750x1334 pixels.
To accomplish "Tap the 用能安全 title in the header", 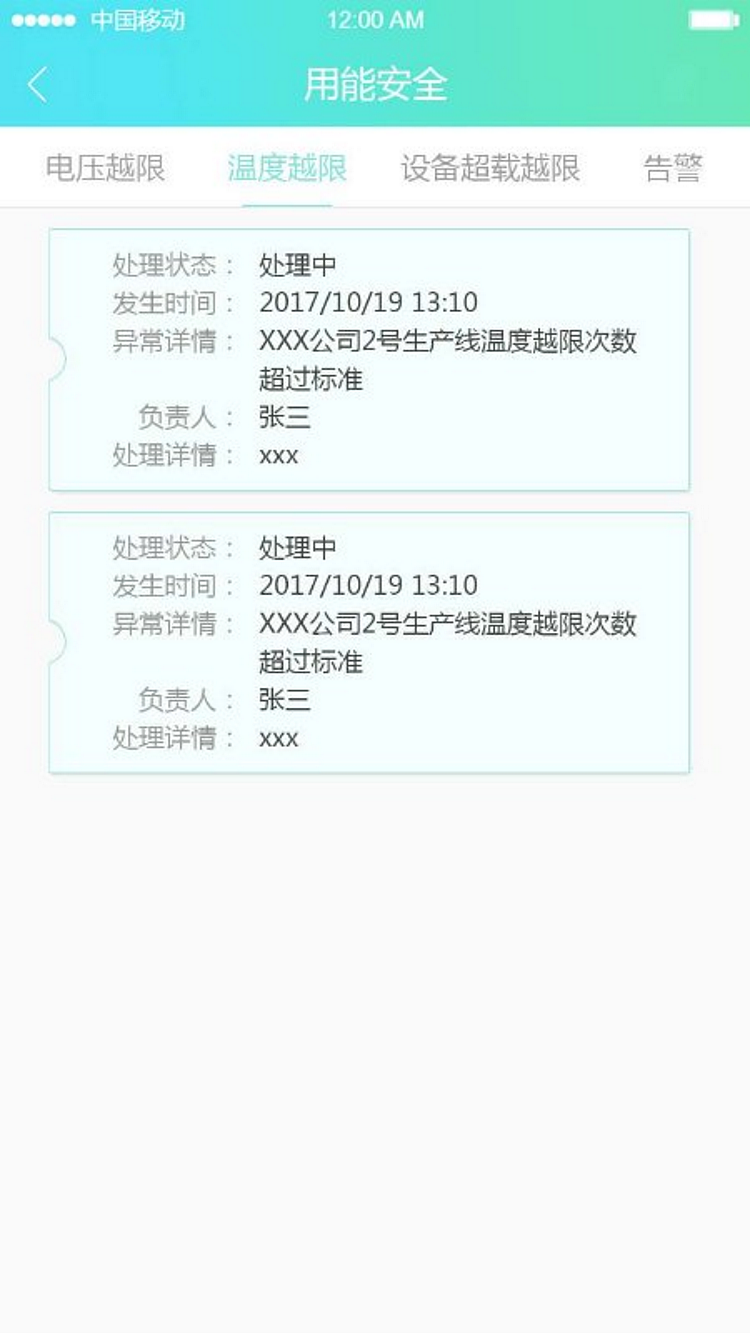I will pyautogui.click(x=374, y=85).
